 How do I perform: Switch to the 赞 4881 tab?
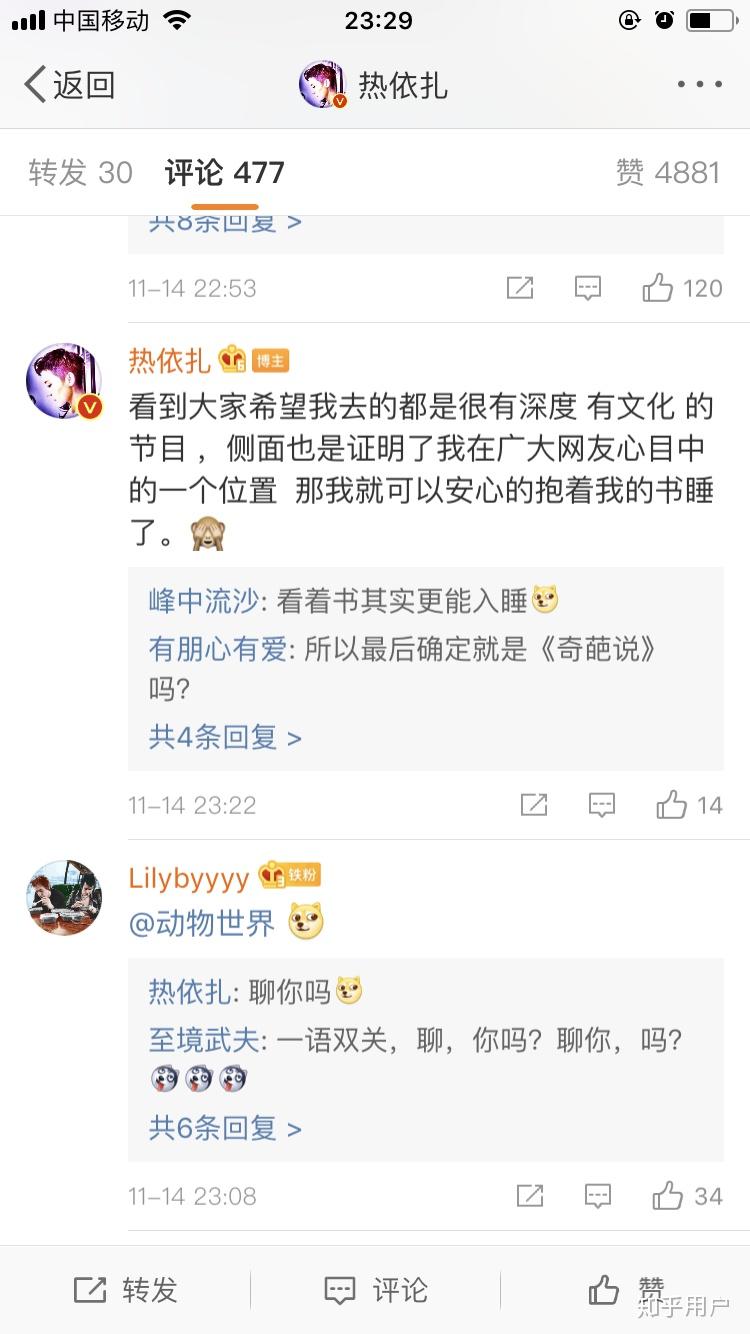[668, 172]
